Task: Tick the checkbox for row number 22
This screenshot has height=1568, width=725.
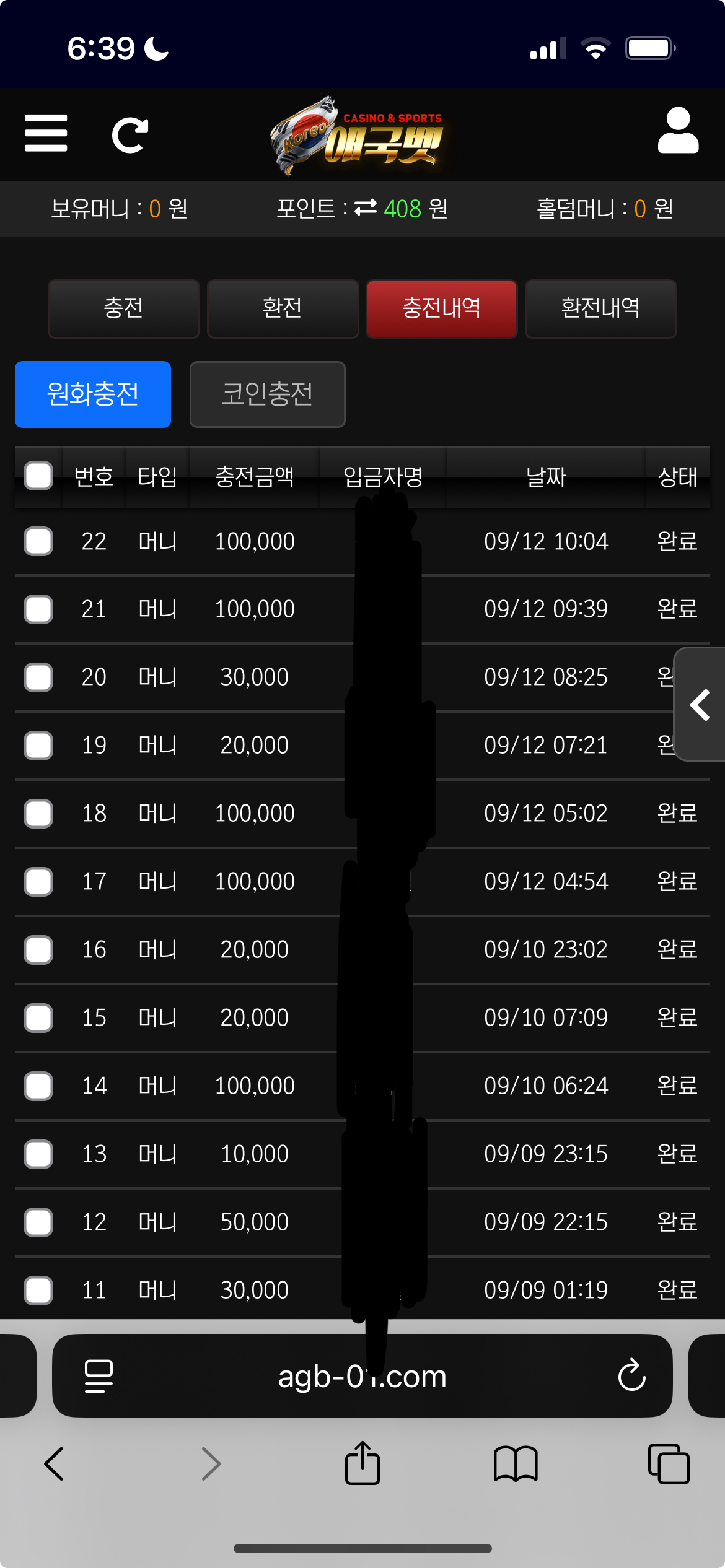Action: pyautogui.click(x=38, y=541)
